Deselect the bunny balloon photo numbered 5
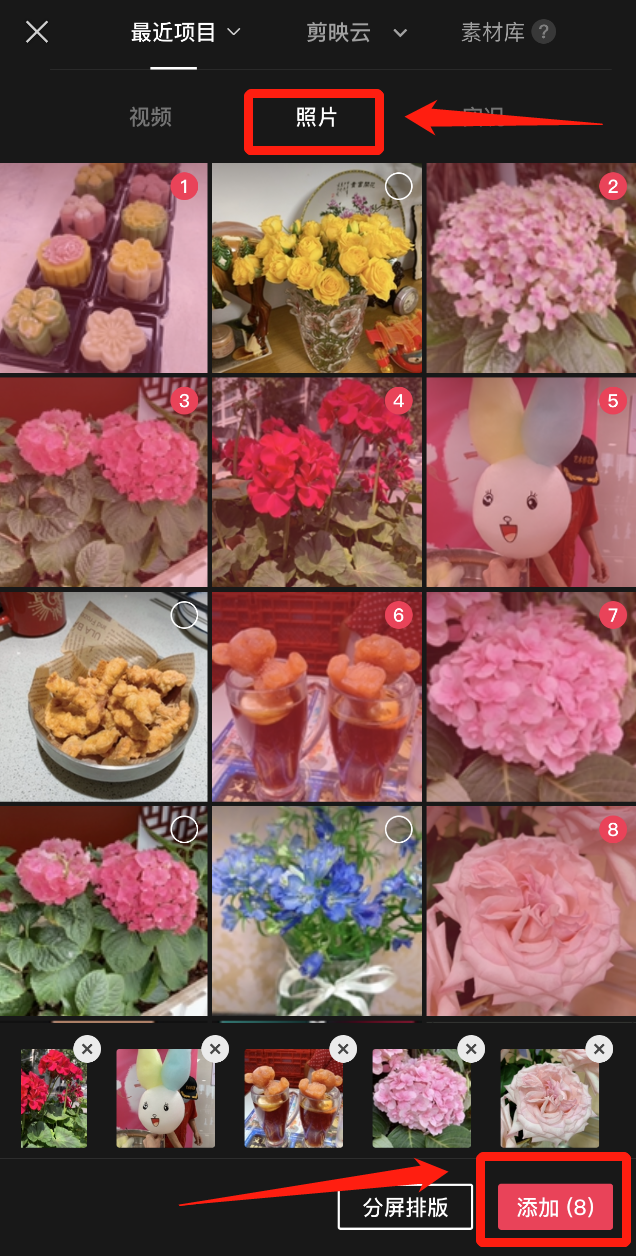Screen dimensions: 636x1256 (x=613, y=400)
